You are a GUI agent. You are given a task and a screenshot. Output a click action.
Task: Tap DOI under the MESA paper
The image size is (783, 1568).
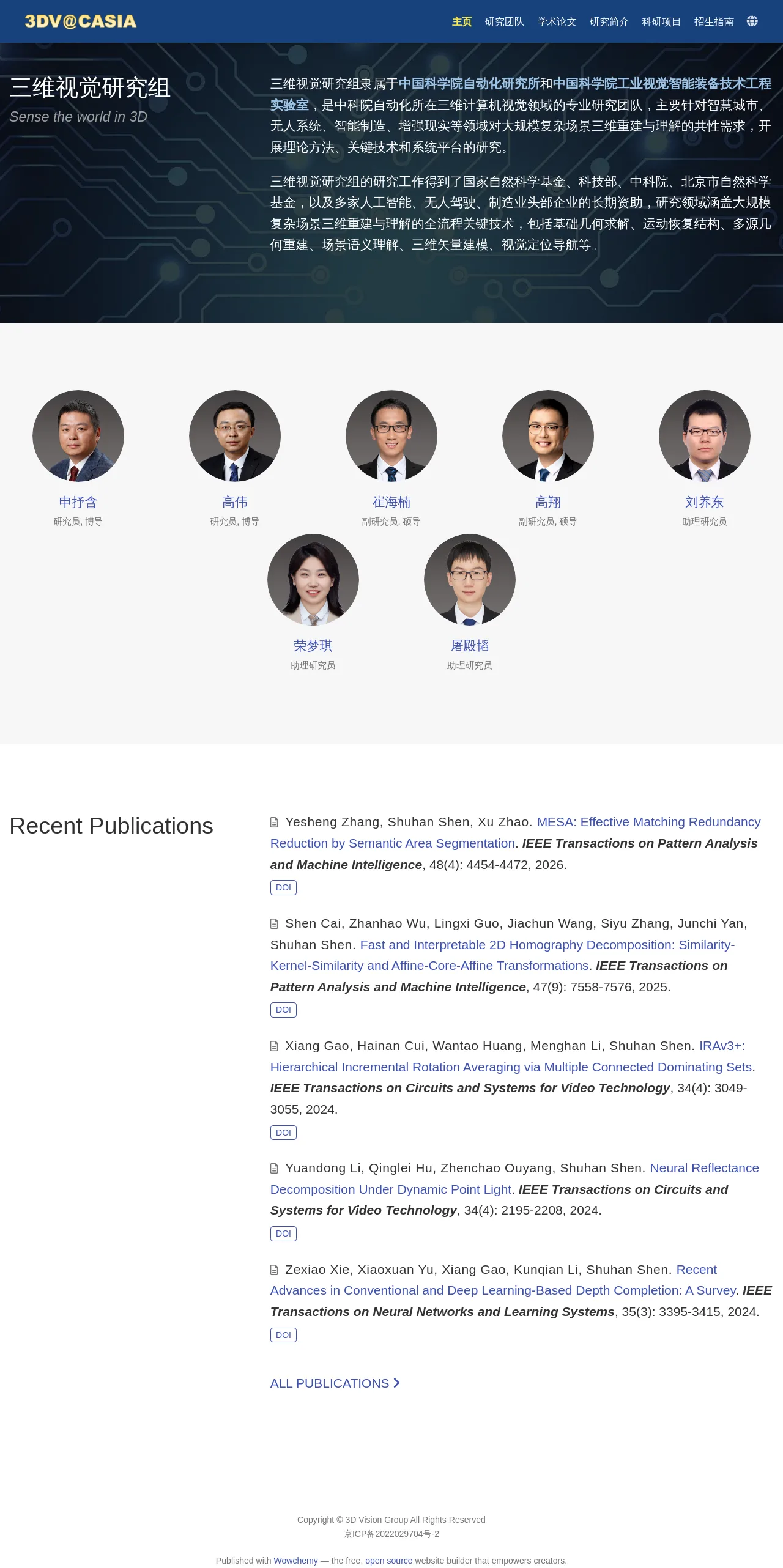coord(283,887)
